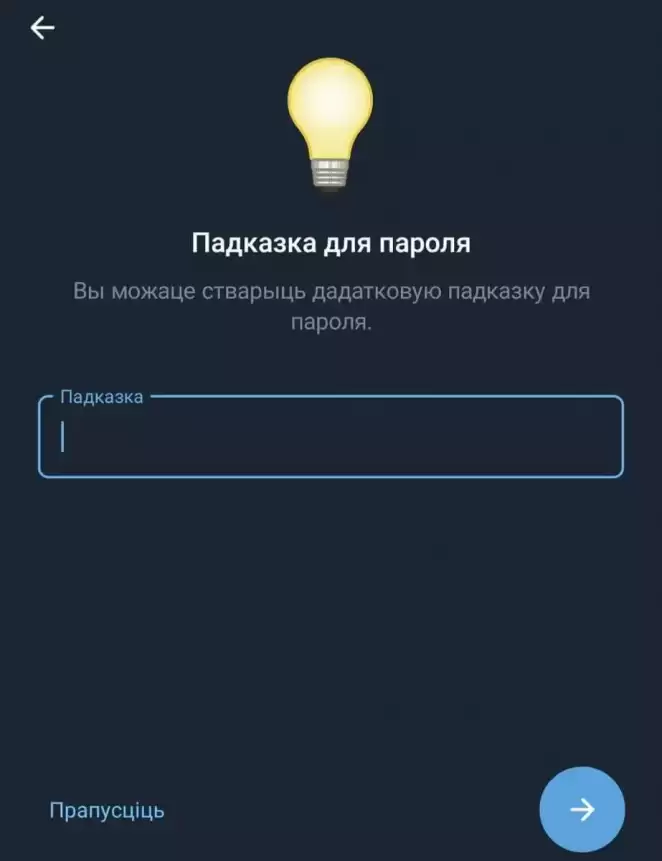Focus the Падказка hint text field
662x861 pixels.
click(330, 438)
